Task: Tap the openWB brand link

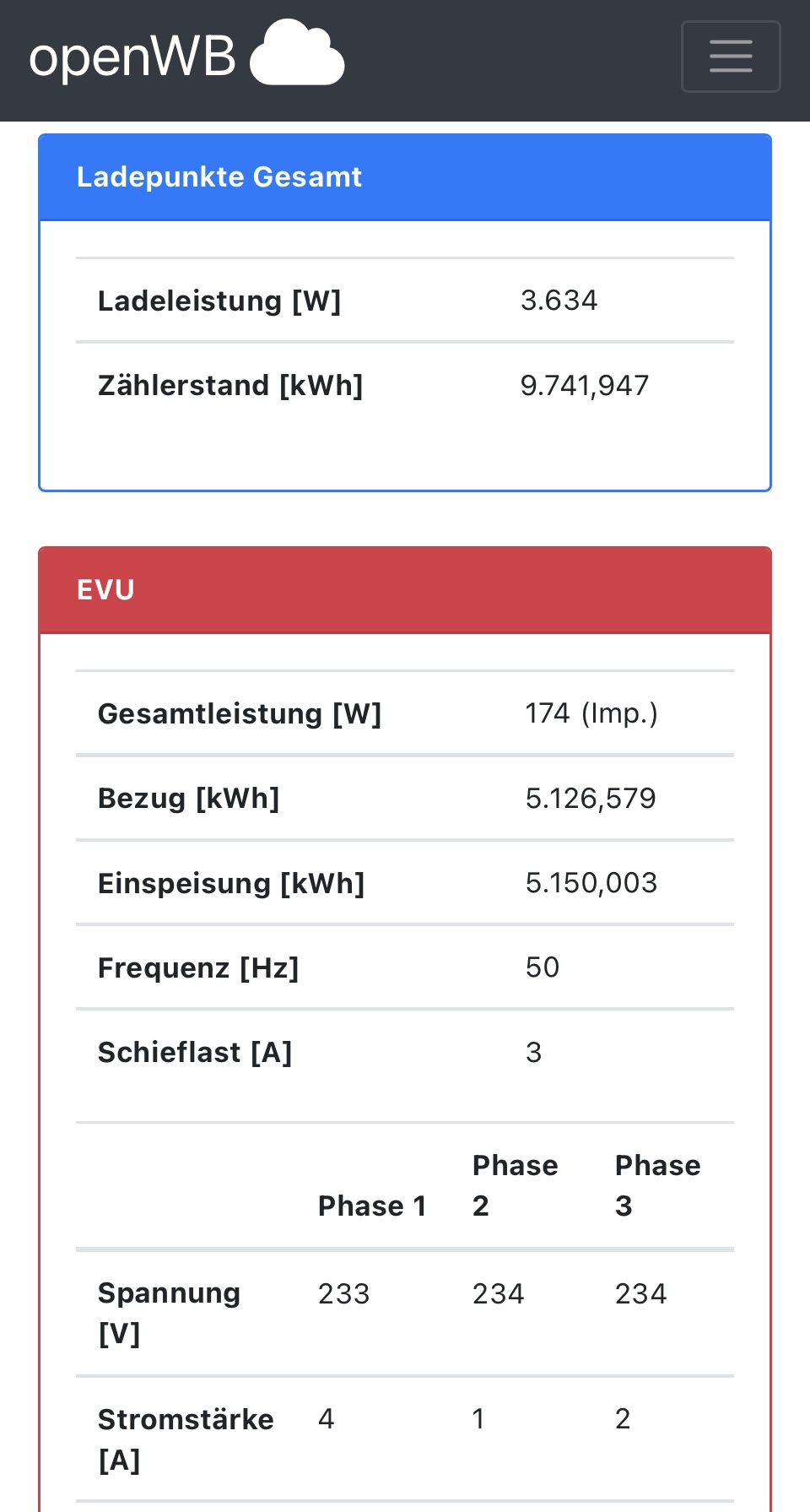Action: 186,57
